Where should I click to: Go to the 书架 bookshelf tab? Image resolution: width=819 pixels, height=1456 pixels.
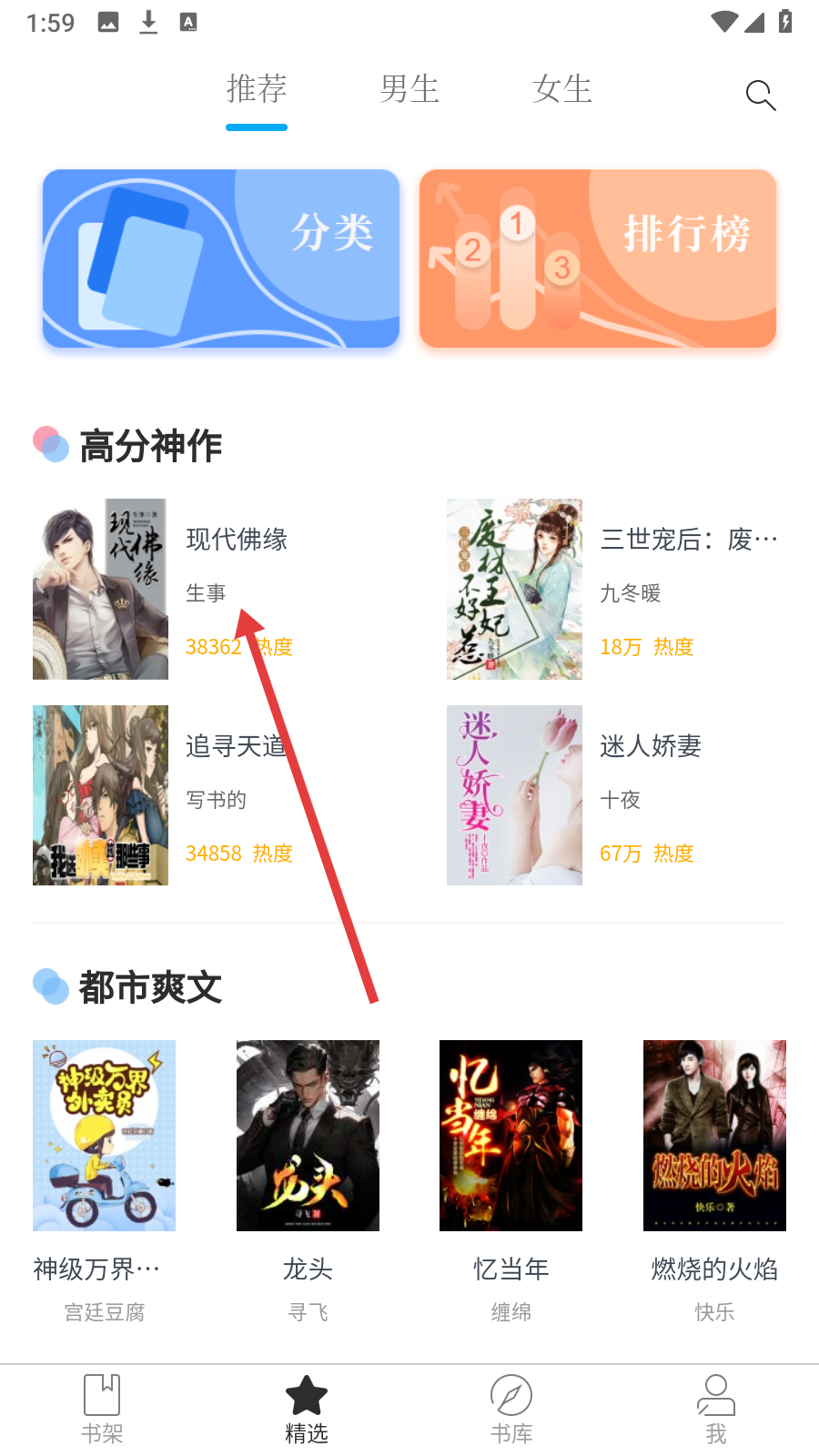102,1410
